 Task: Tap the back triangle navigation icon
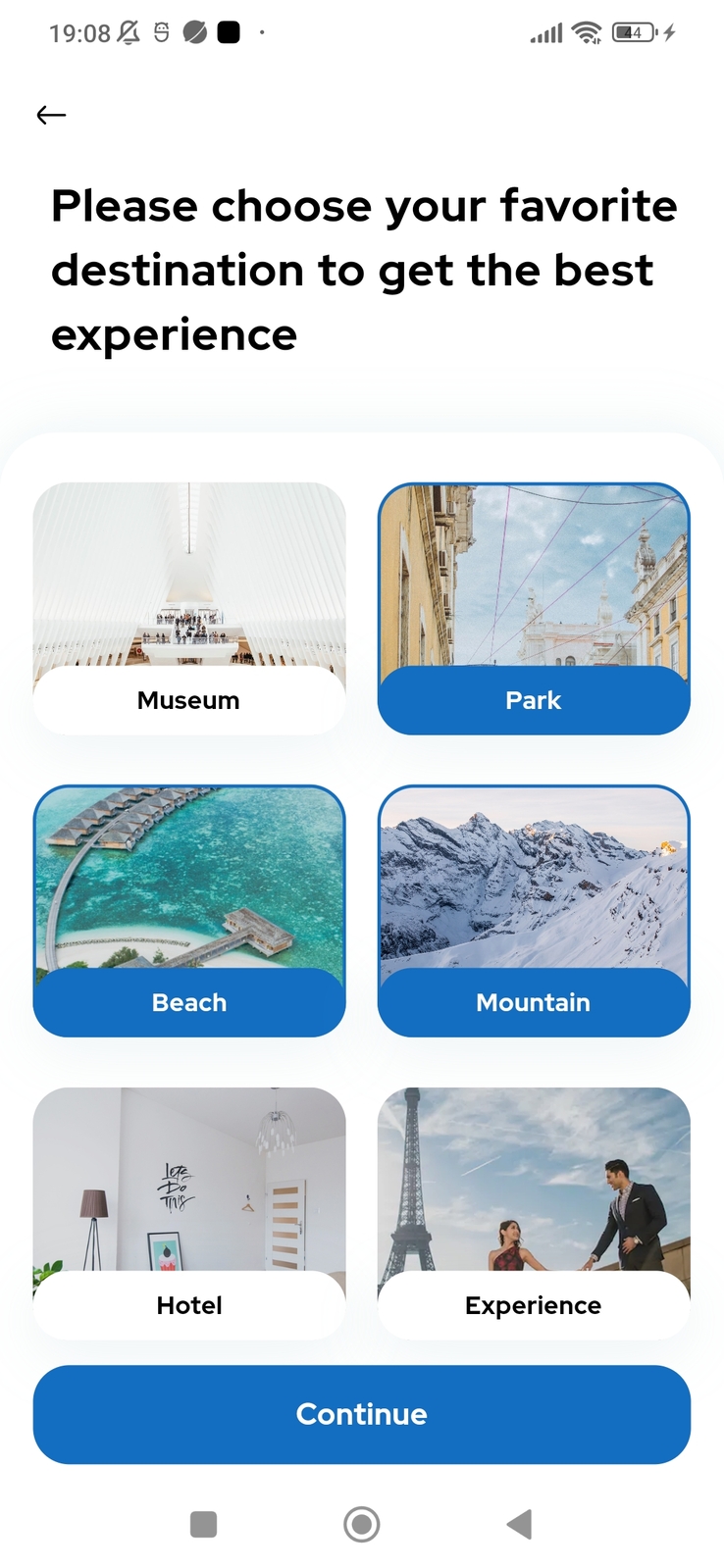tap(520, 1524)
